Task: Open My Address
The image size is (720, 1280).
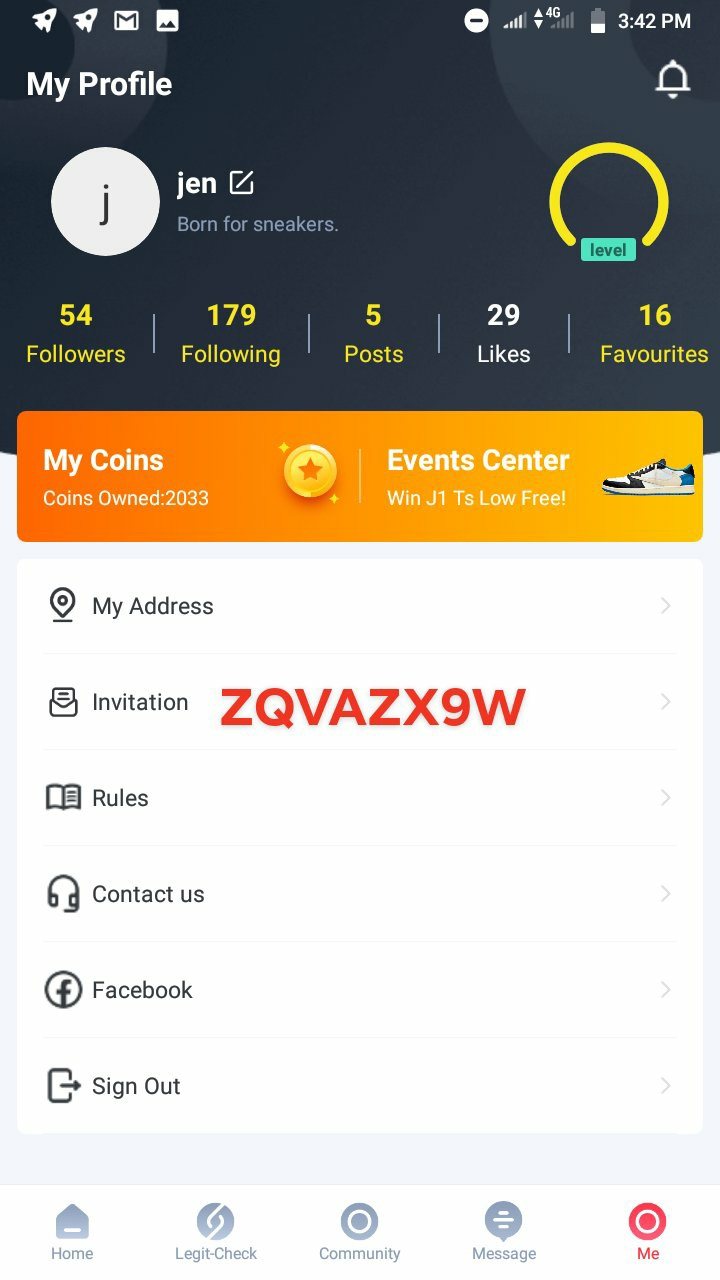Action: point(360,606)
